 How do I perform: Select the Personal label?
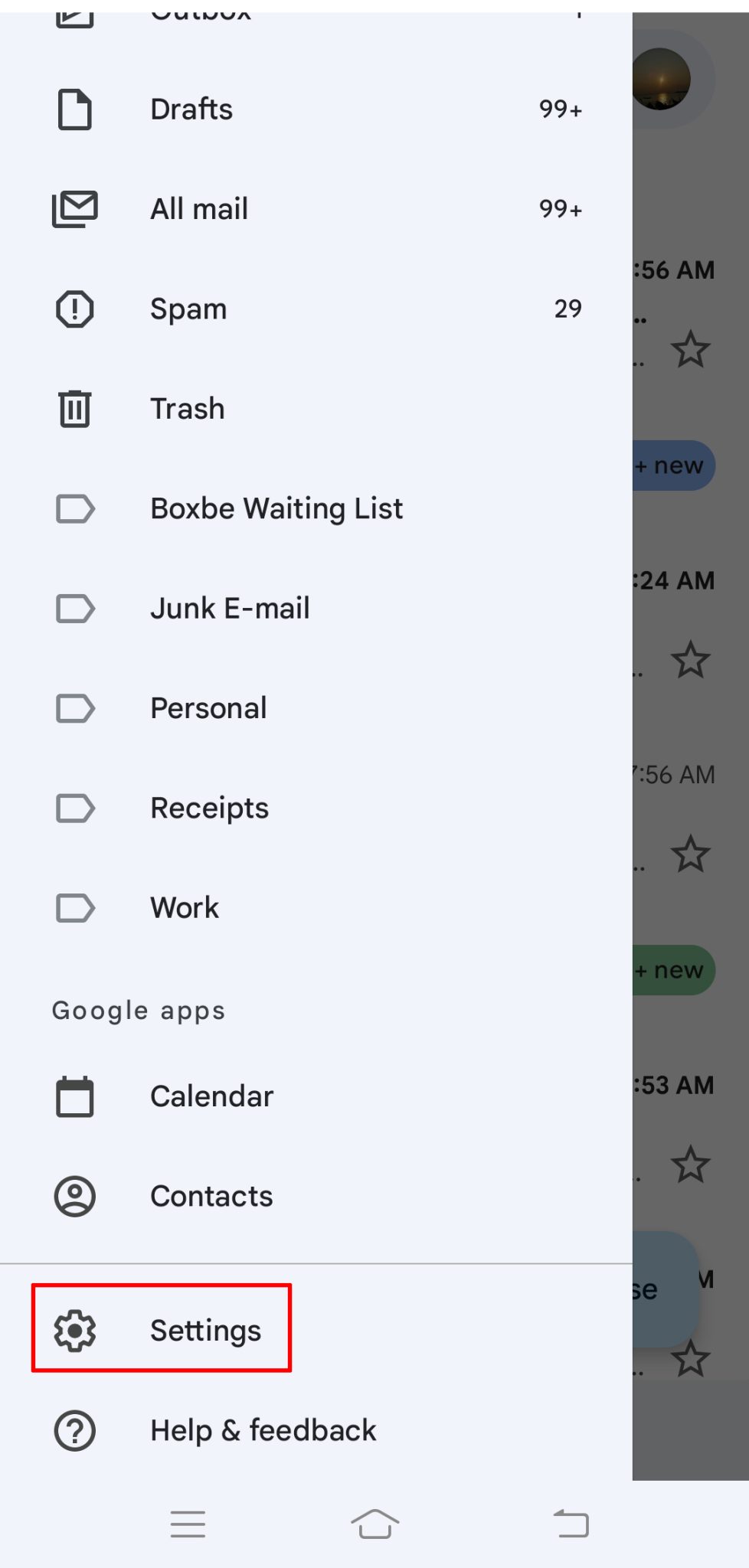208,707
